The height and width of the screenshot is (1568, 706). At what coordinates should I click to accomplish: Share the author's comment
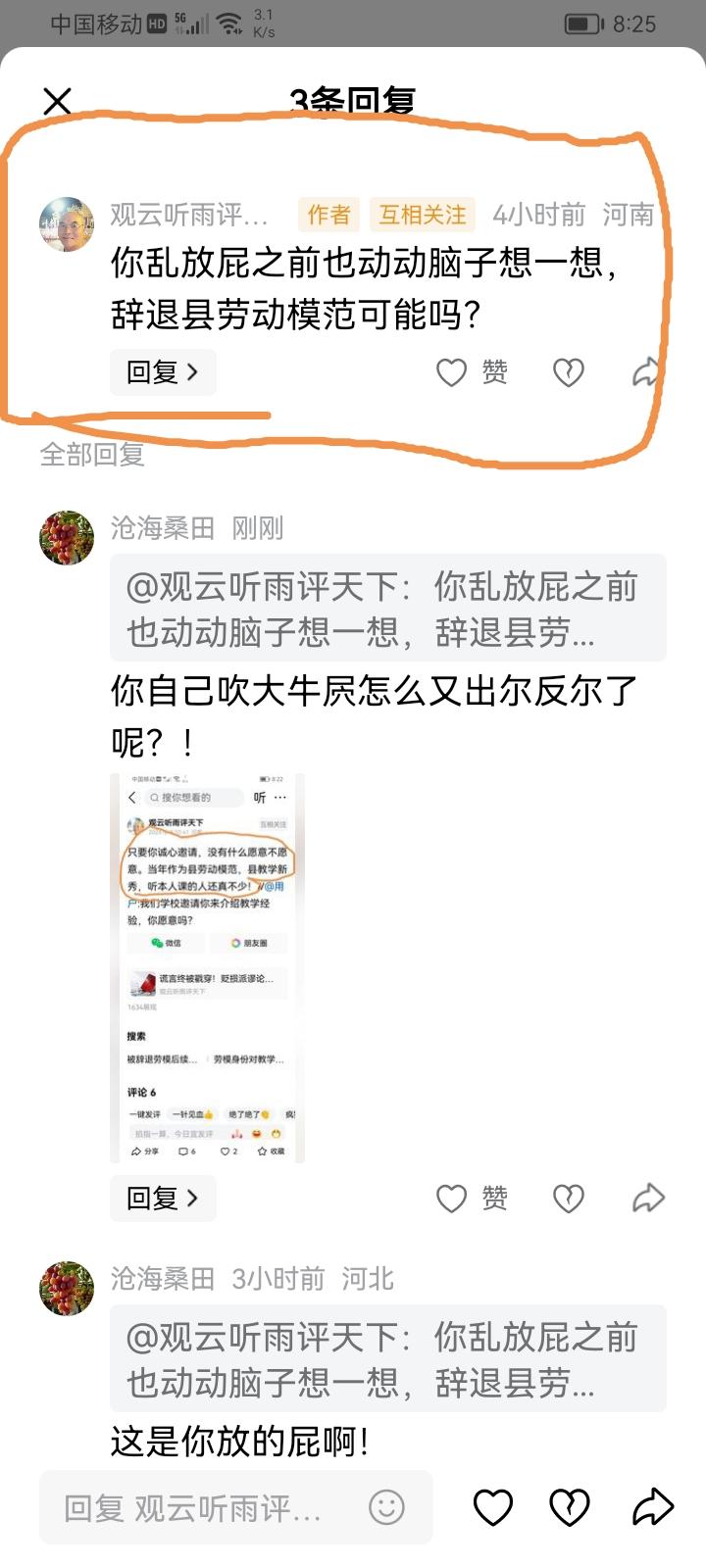[646, 372]
